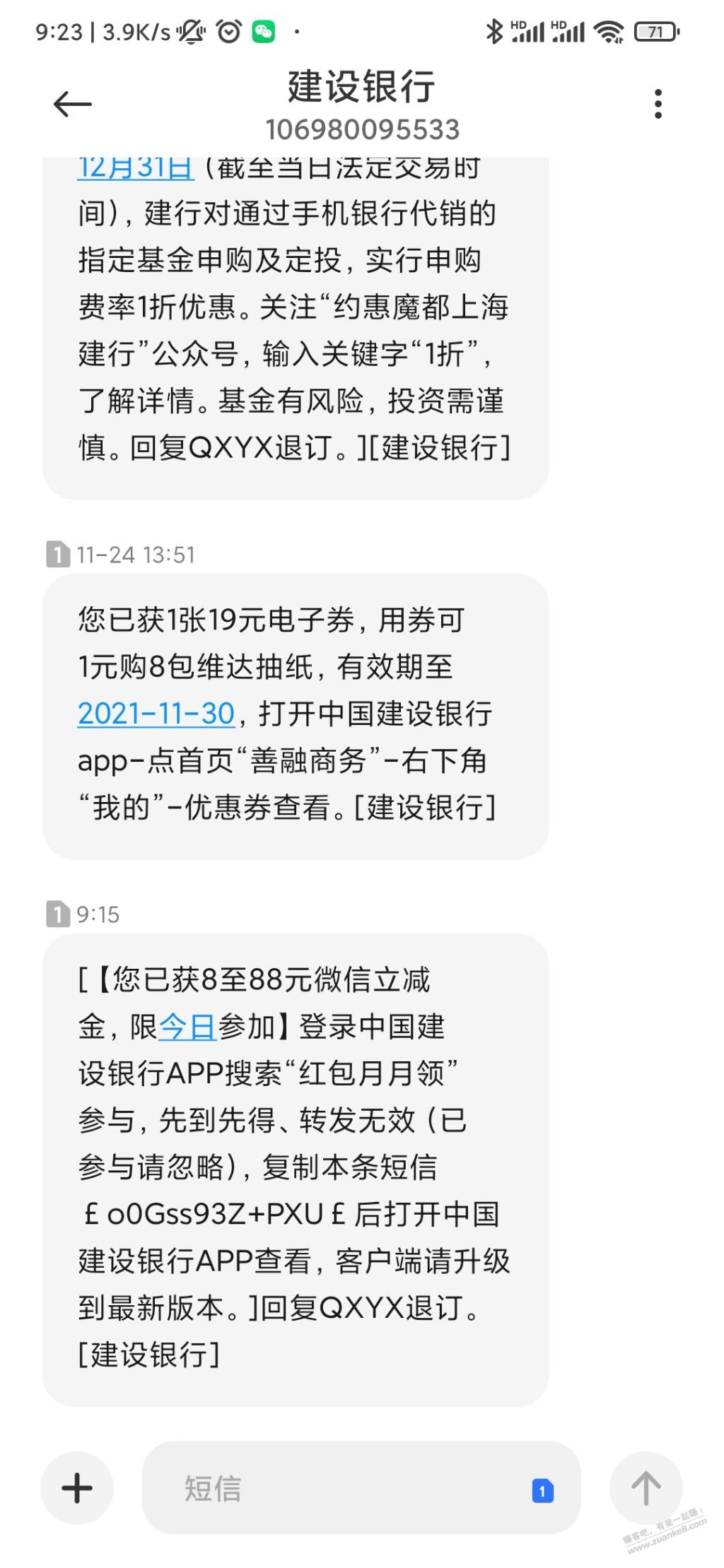This screenshot has height=1568, width=724.
Task: Open the 12月31日 date link
Action: point(135,168)
